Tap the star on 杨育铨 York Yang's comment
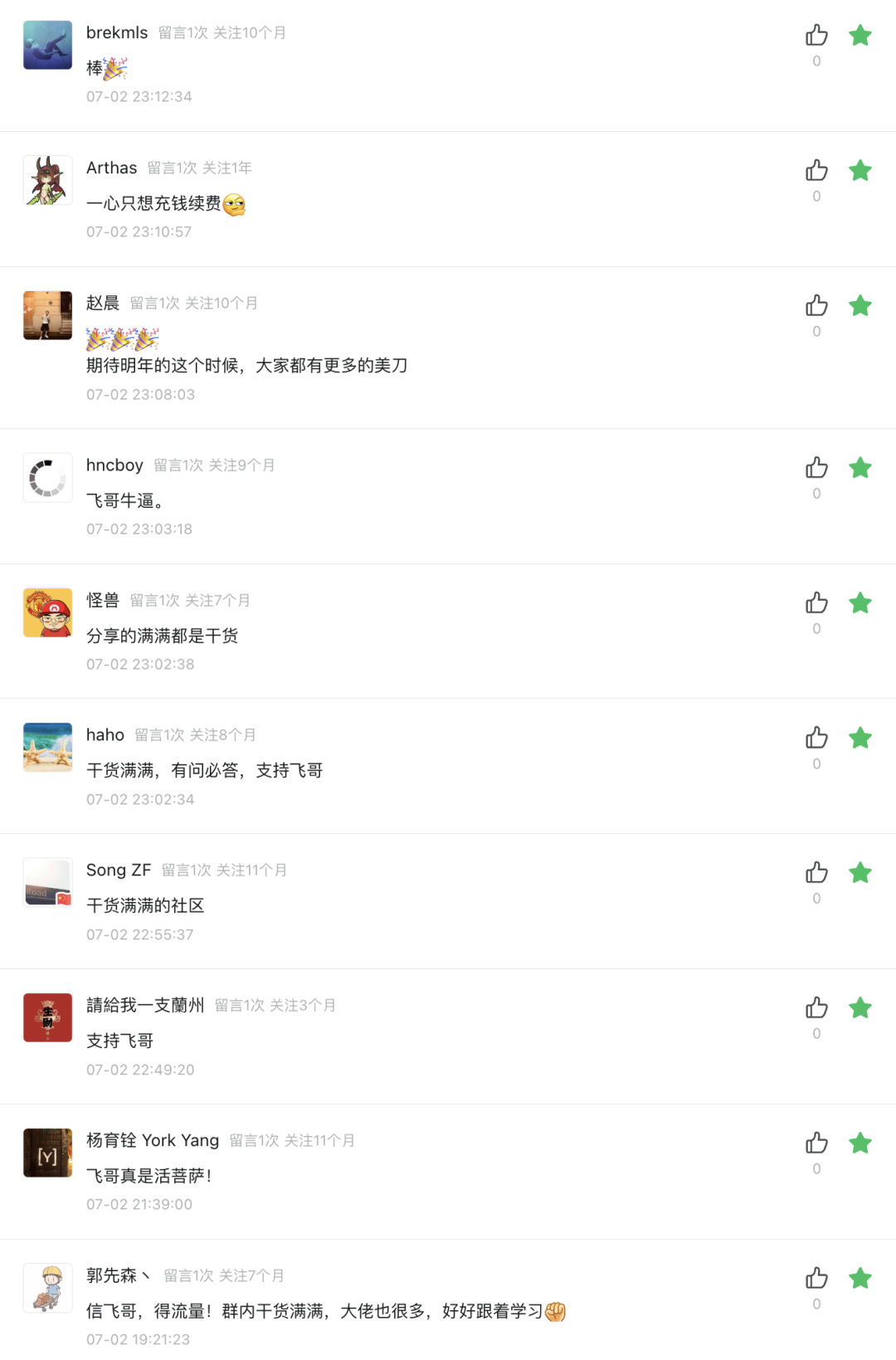 pos(860,1143)
